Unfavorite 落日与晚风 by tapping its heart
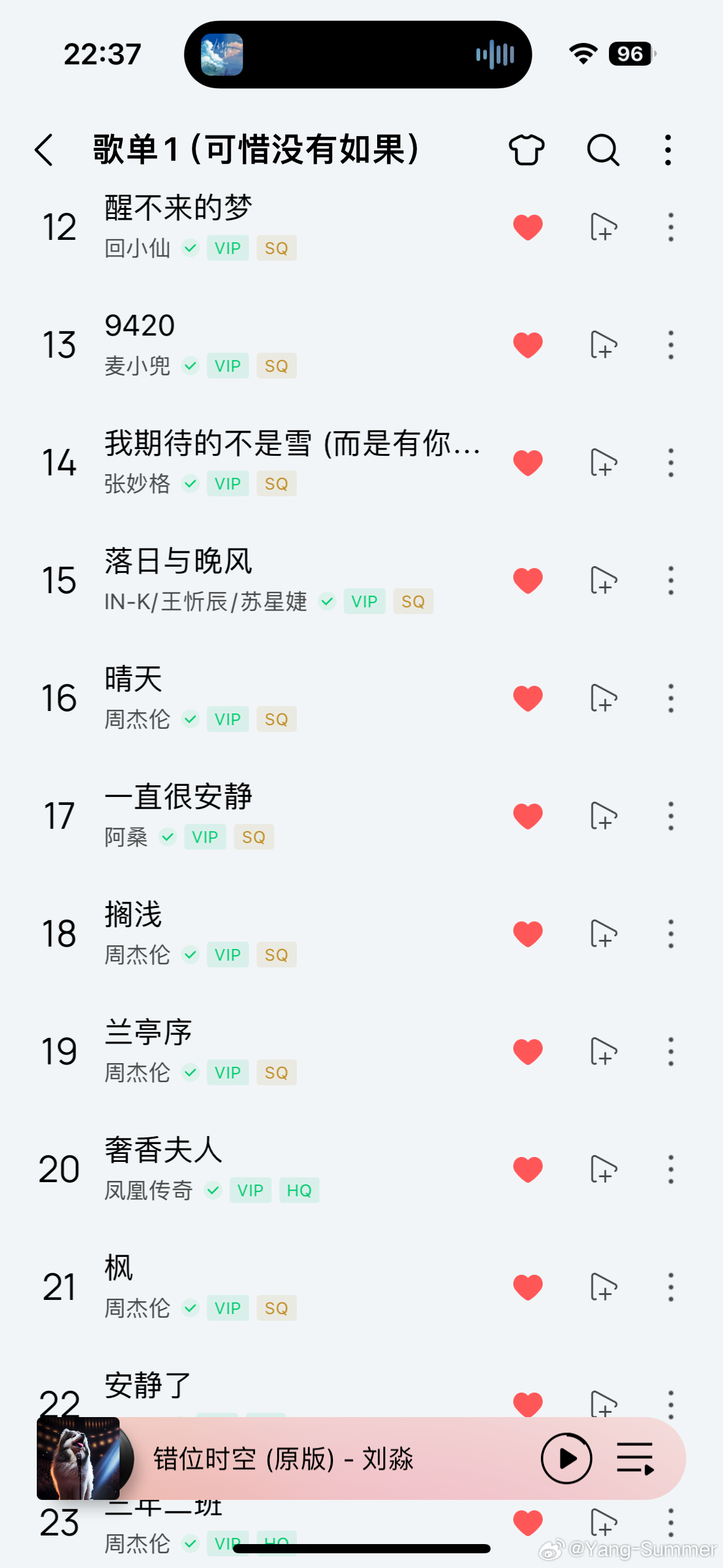Image resolution: width=723 pixels, height=1568 pixels. coord(527,580)
